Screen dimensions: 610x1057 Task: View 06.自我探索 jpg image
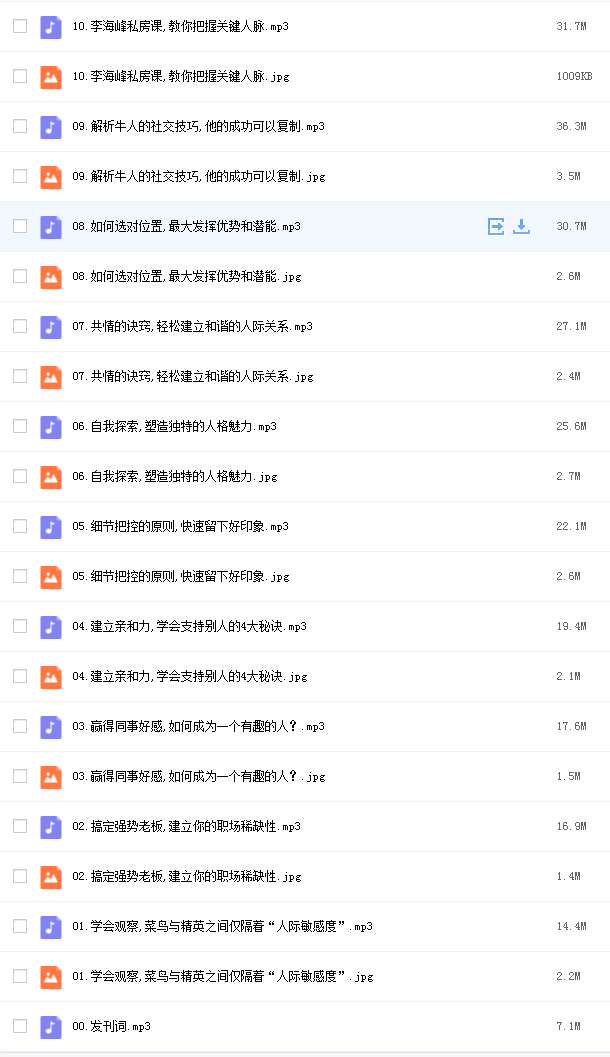click(175, 477)
